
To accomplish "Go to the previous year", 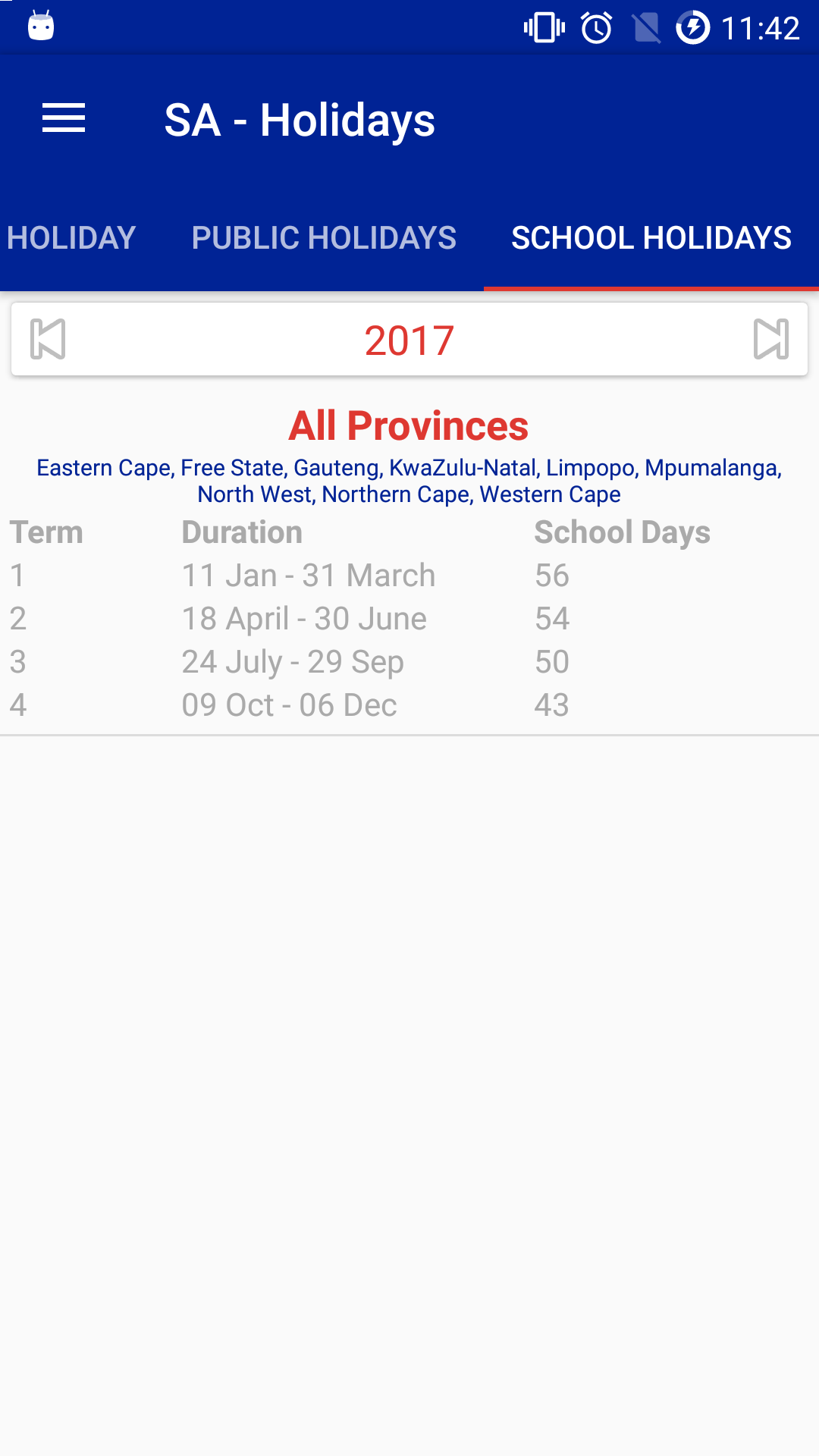I will 48,339.
